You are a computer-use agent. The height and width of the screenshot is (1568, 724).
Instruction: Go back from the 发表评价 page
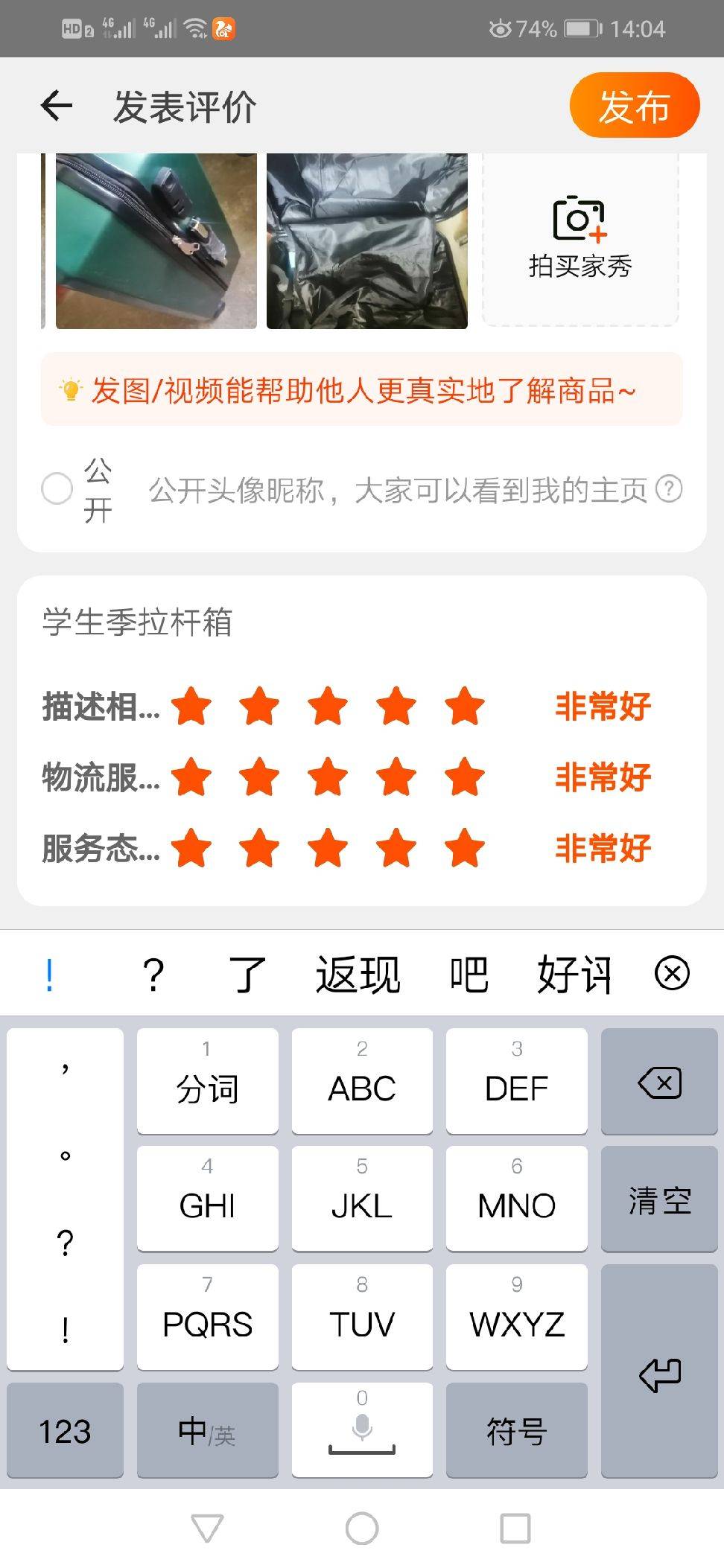pos(57,106)
